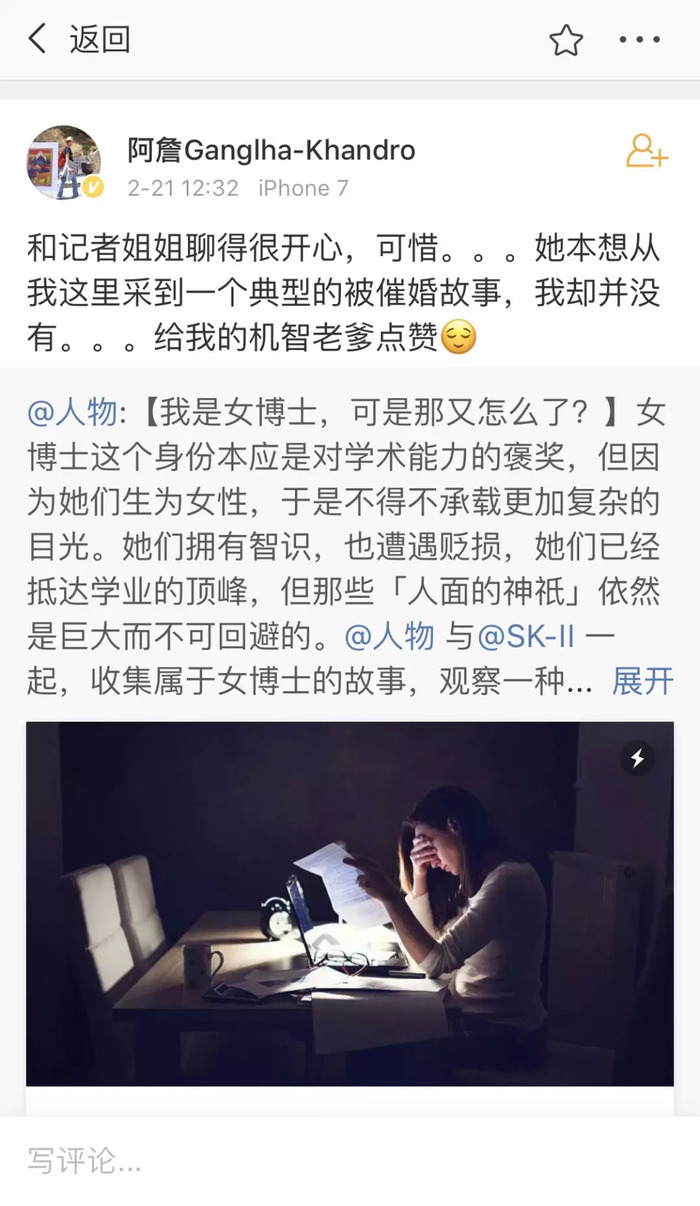Follow this user with add-person icon
The height and width of the screenshot is (1206, 700).
point(646,151)
